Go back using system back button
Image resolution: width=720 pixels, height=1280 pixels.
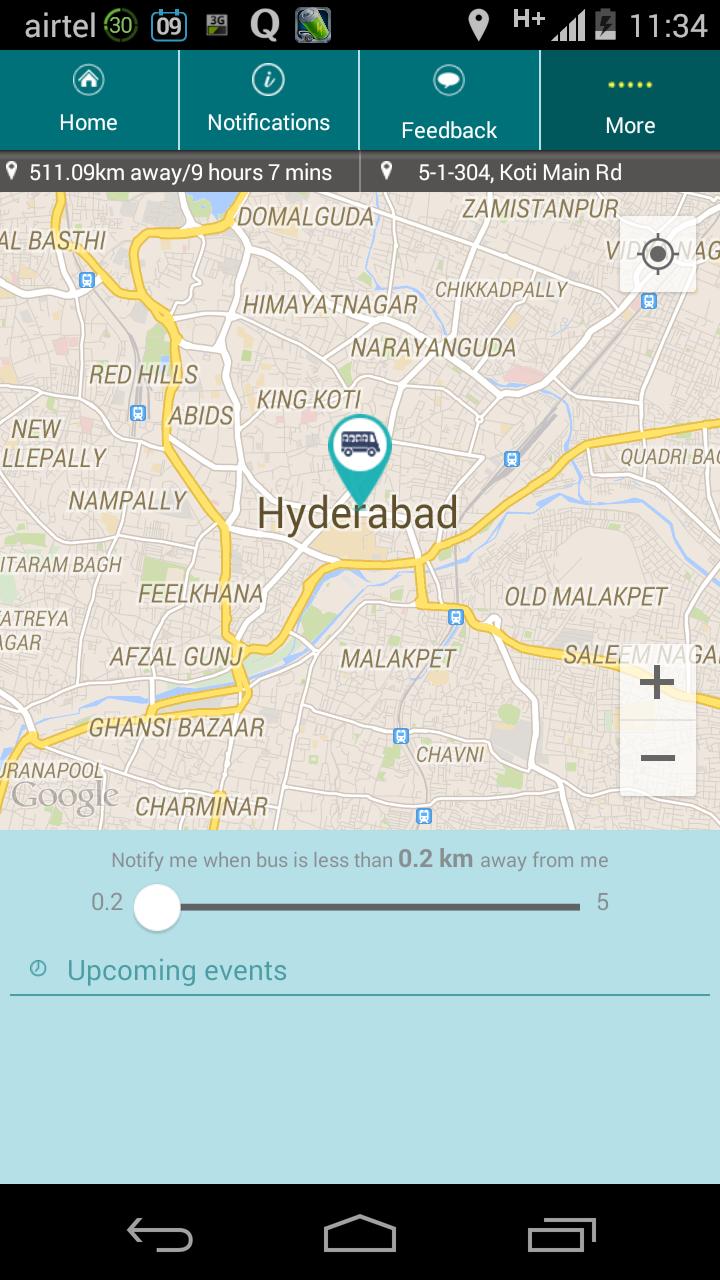point(160,1236)
